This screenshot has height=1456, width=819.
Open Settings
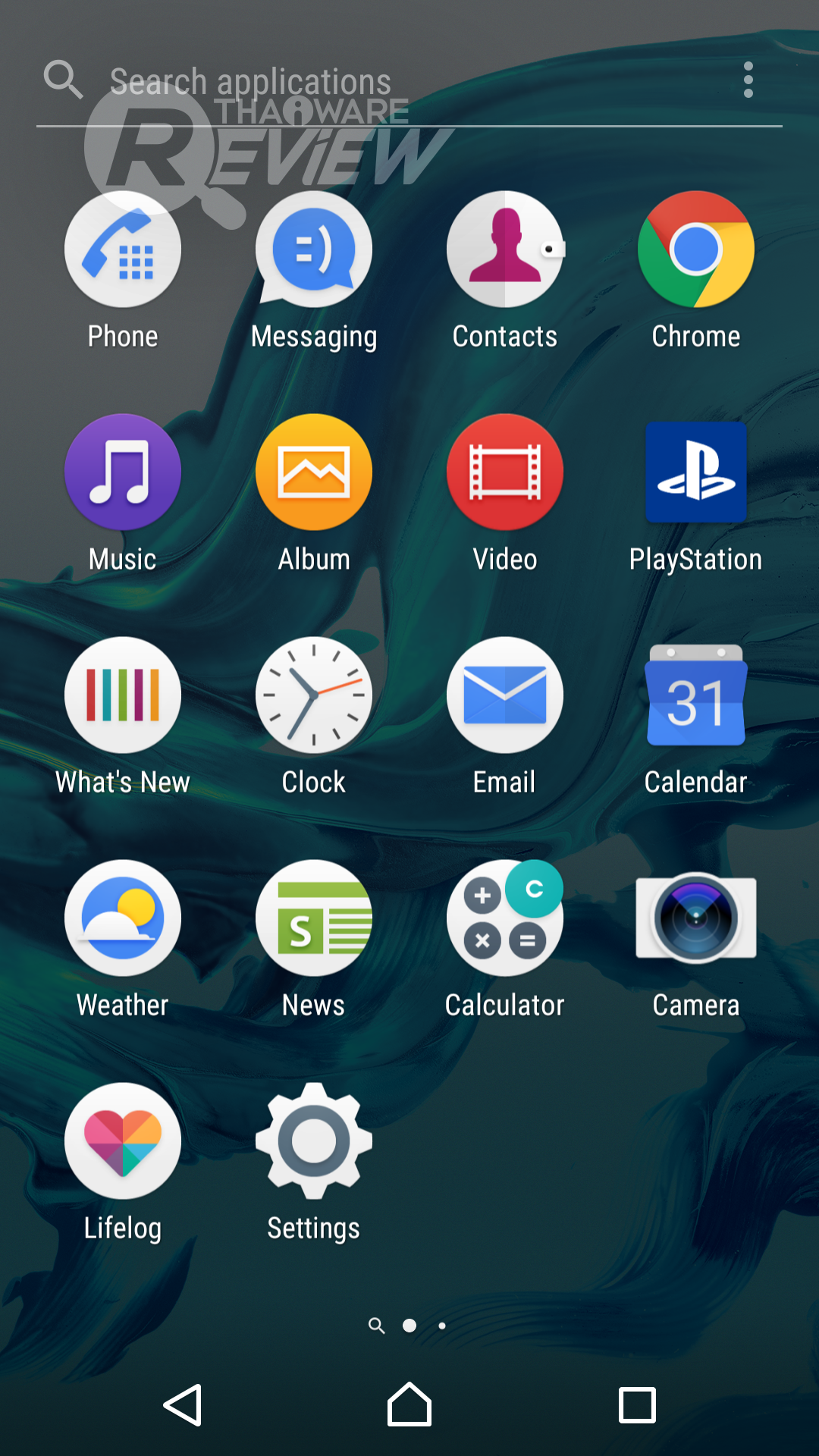pos(314,1141)
